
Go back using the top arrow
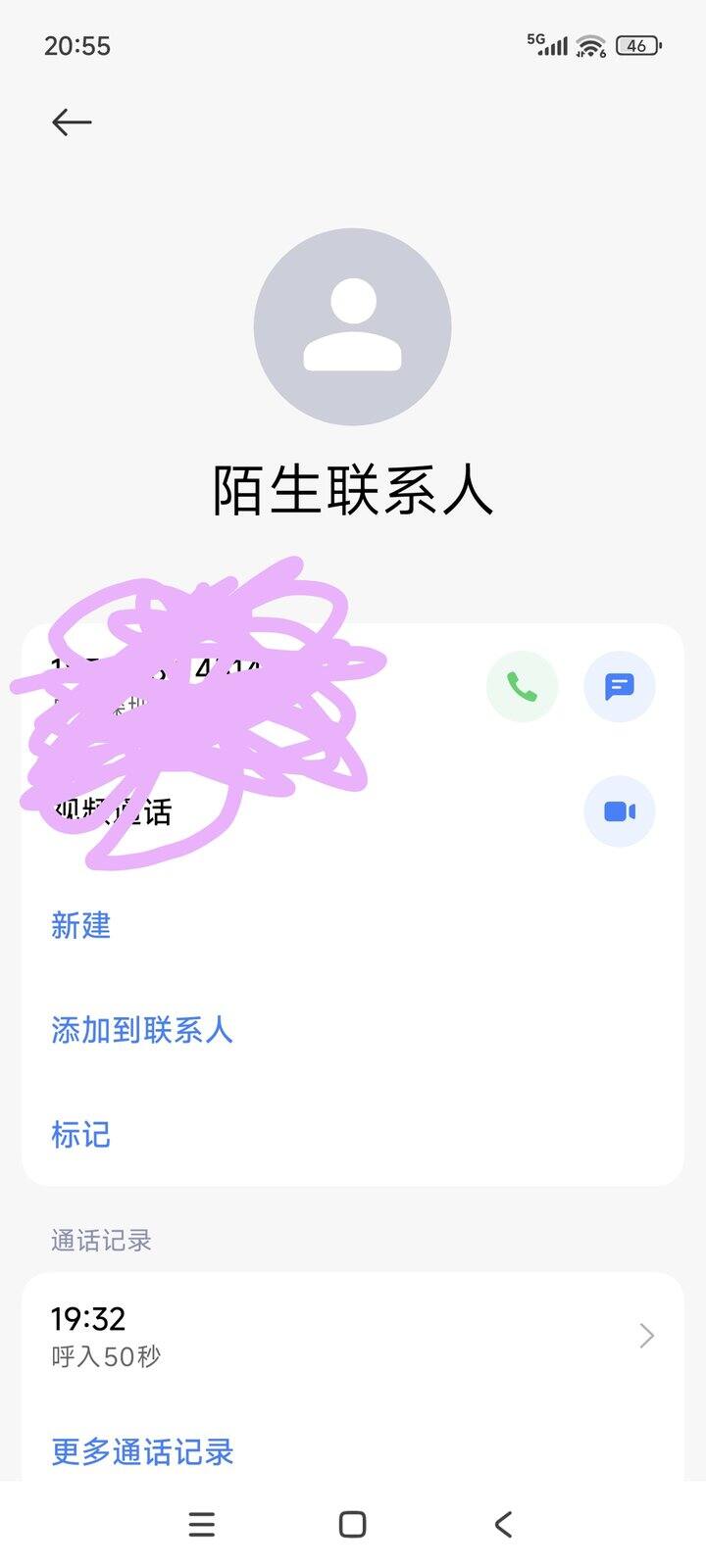(72, 122)
